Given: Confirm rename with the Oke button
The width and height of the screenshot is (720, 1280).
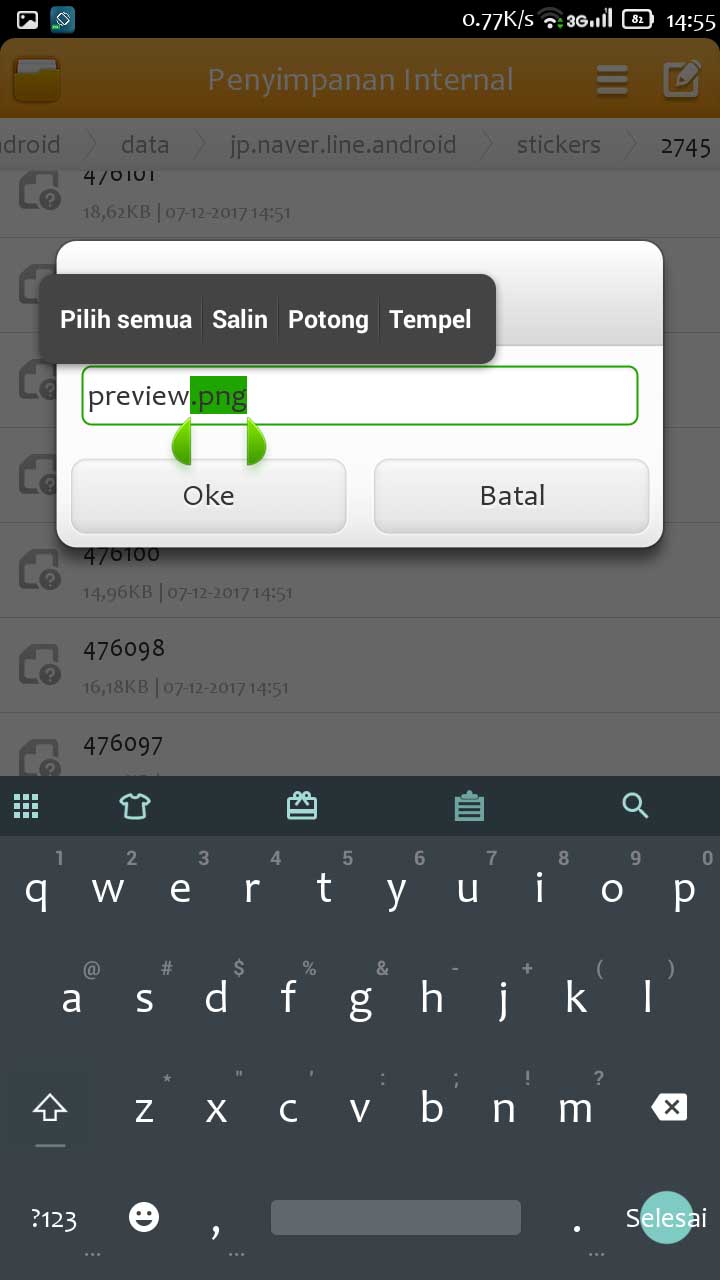Looking at the screenshot, I should point(209,496).
